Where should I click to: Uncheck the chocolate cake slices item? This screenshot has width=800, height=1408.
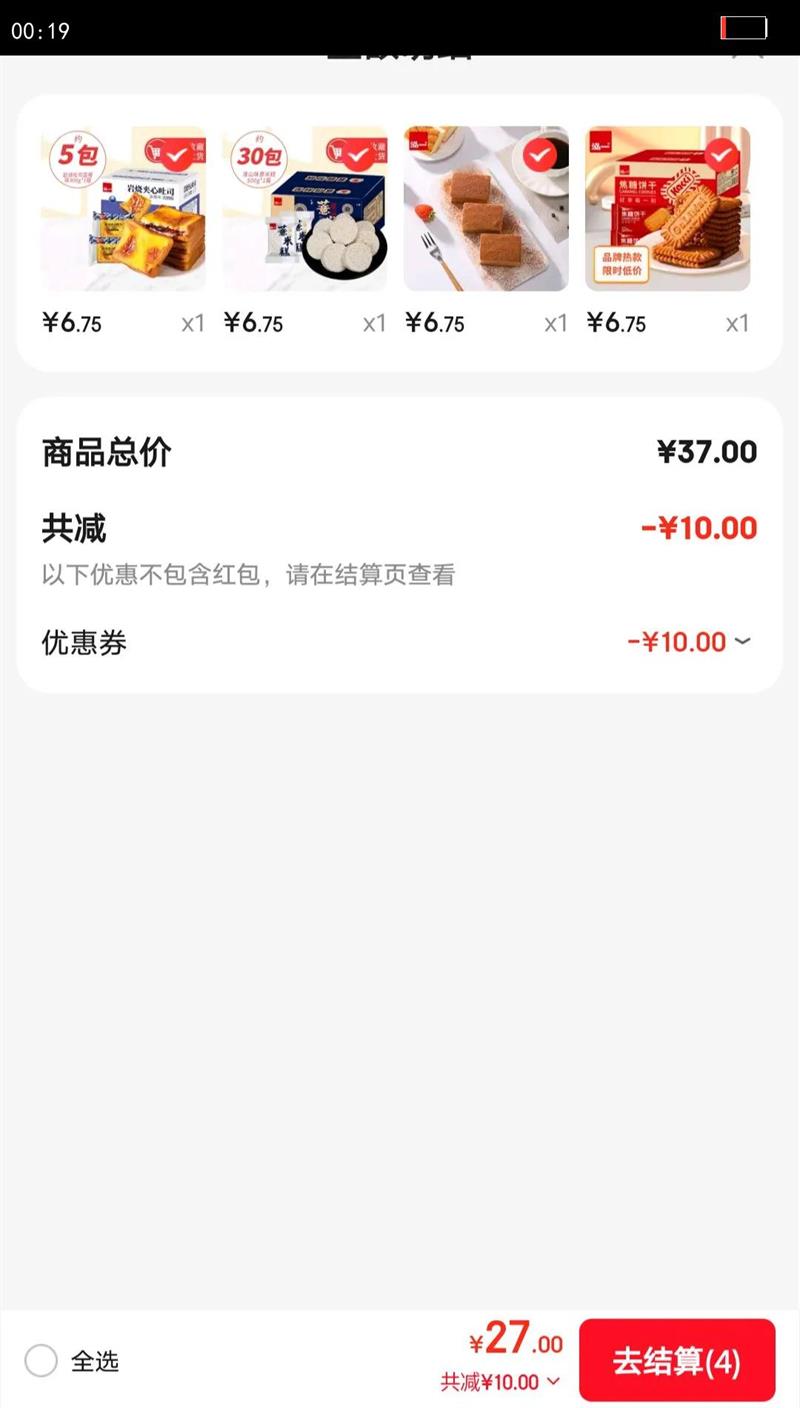tap(540, 155)
